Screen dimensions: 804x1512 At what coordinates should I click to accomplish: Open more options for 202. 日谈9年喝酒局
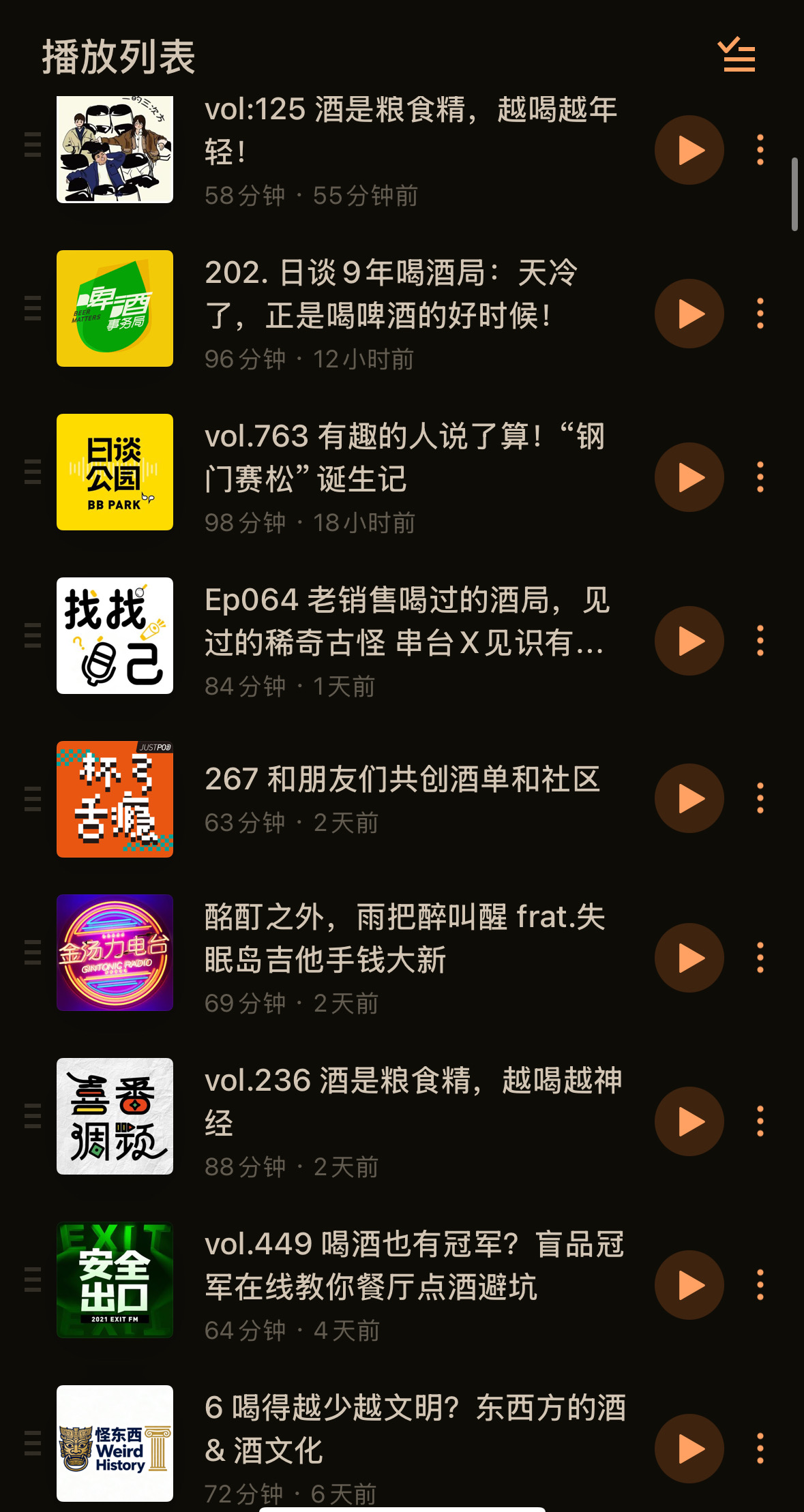760,314
